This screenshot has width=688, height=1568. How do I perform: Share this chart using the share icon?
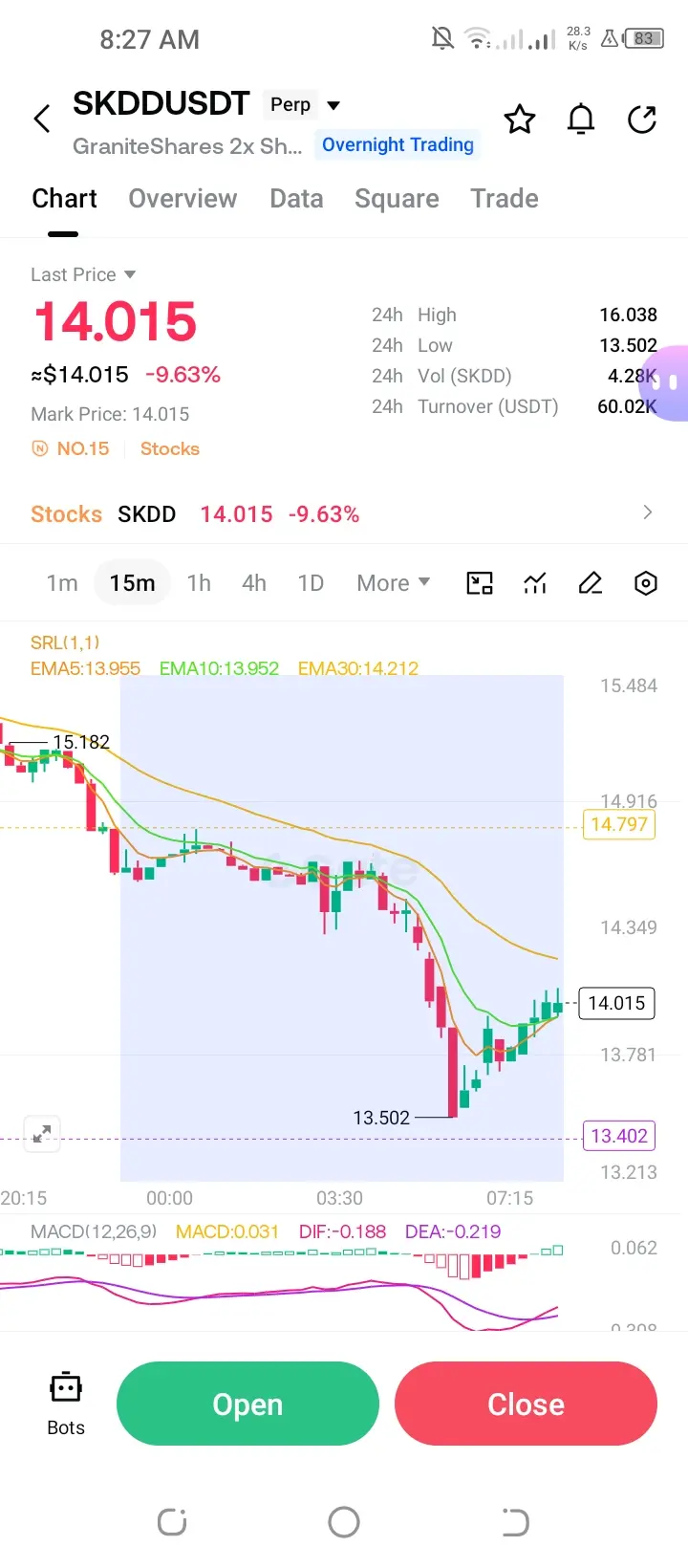pyautogui.click(x=642, y=120)
